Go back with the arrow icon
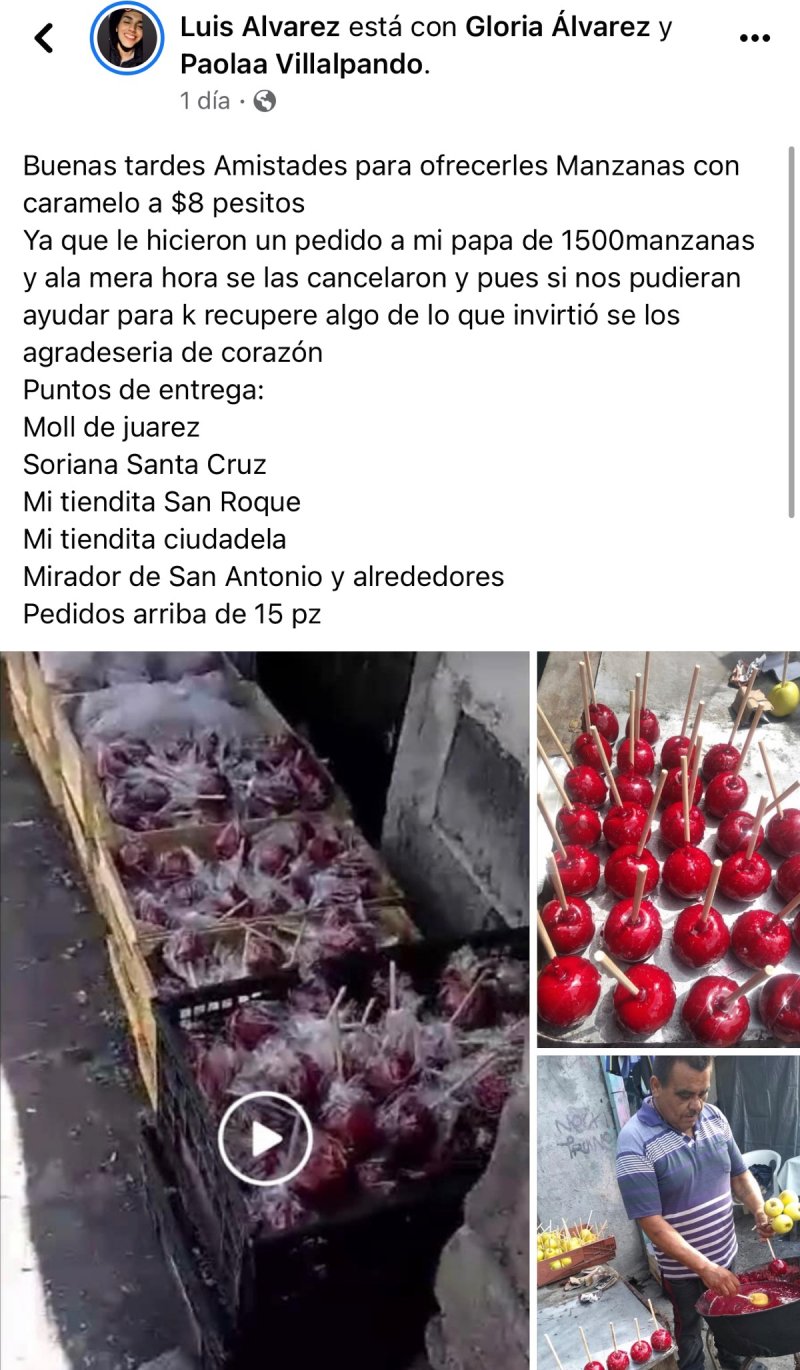Image resolution: width=800 pixels, height=1370 pixels. click(x=43, y=38)
